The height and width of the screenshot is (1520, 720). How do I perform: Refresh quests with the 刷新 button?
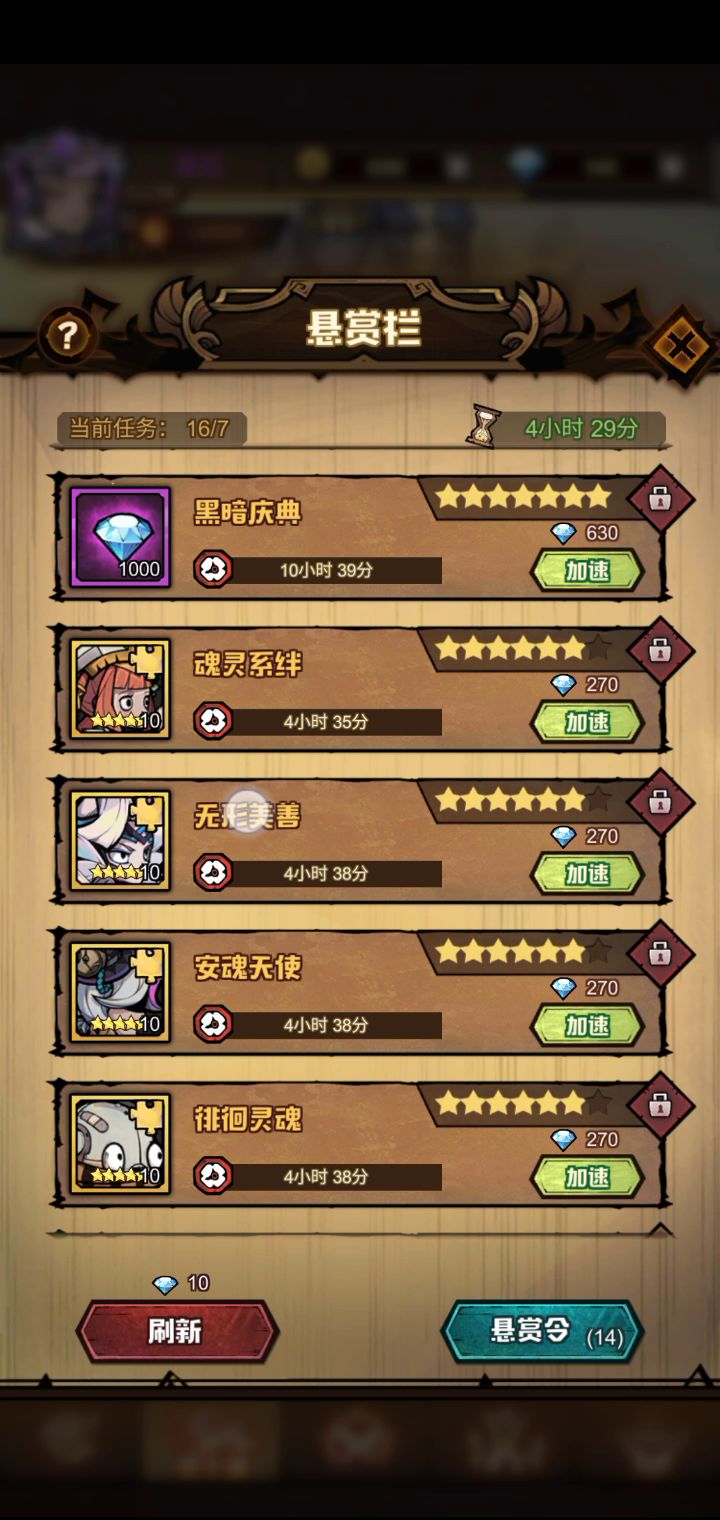pyautogui.click(x=177, y=1331)
